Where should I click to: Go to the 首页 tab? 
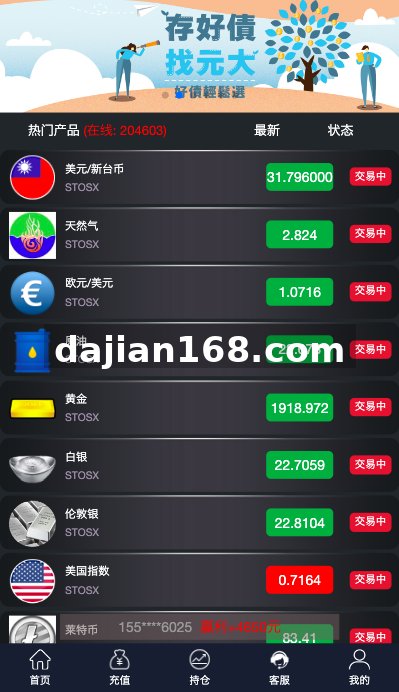click(x=40, y=667)
